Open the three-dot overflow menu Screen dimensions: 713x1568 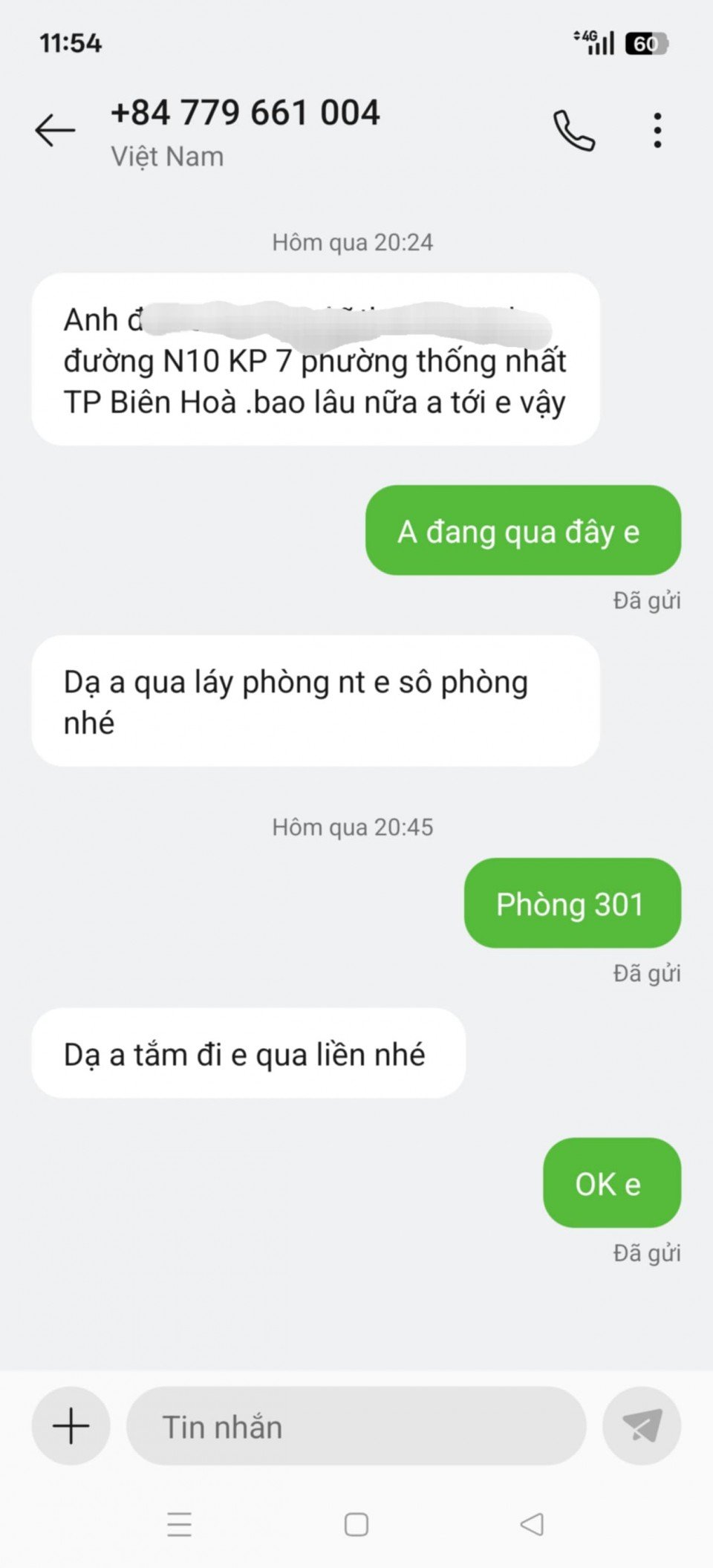(x=657, y=131)
